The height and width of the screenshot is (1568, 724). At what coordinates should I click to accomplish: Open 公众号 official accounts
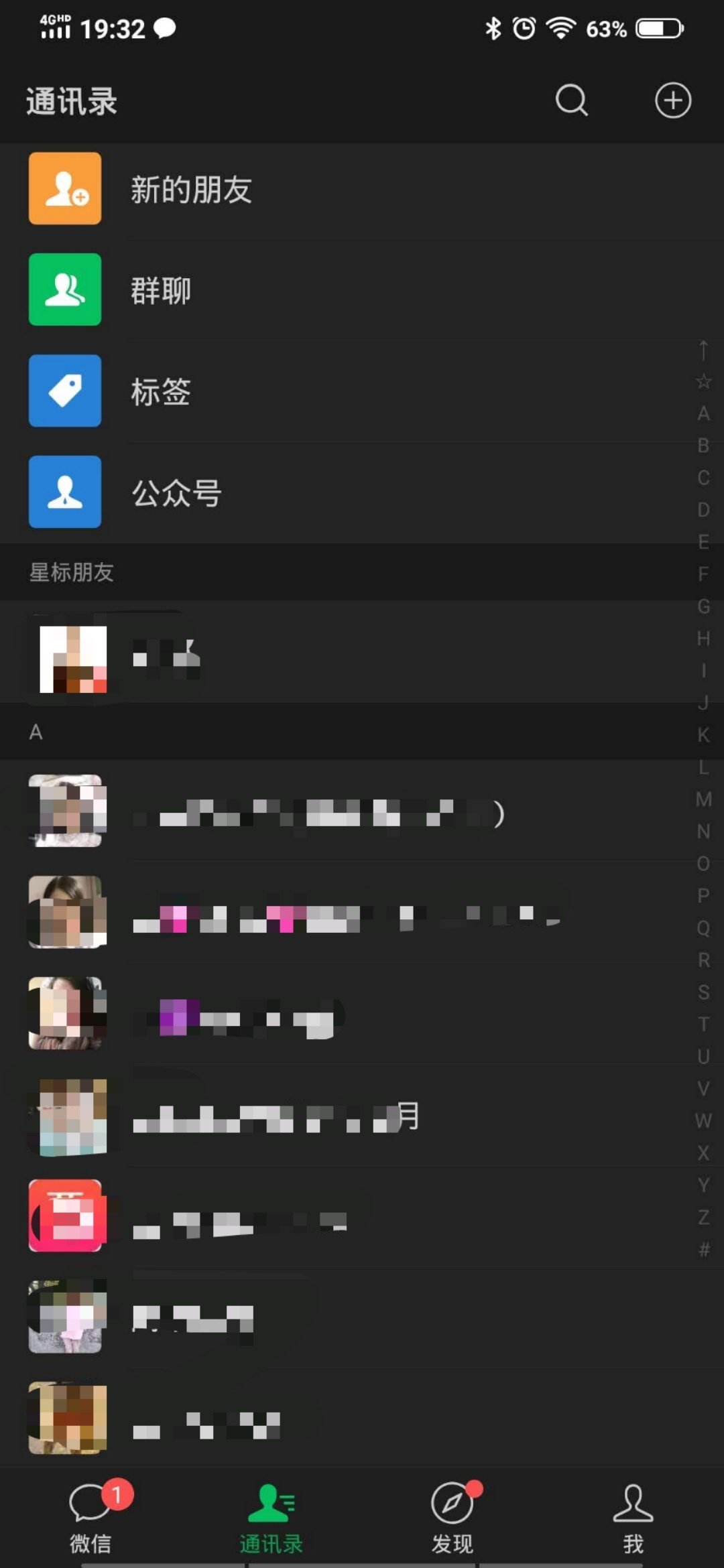click(176, 493)
